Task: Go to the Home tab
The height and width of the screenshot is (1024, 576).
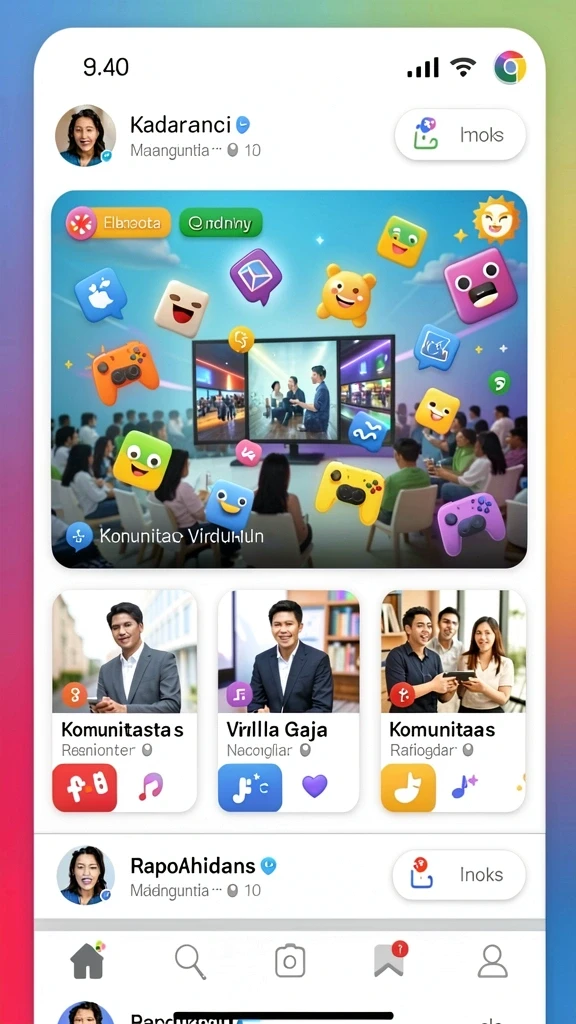Action: 87,961
